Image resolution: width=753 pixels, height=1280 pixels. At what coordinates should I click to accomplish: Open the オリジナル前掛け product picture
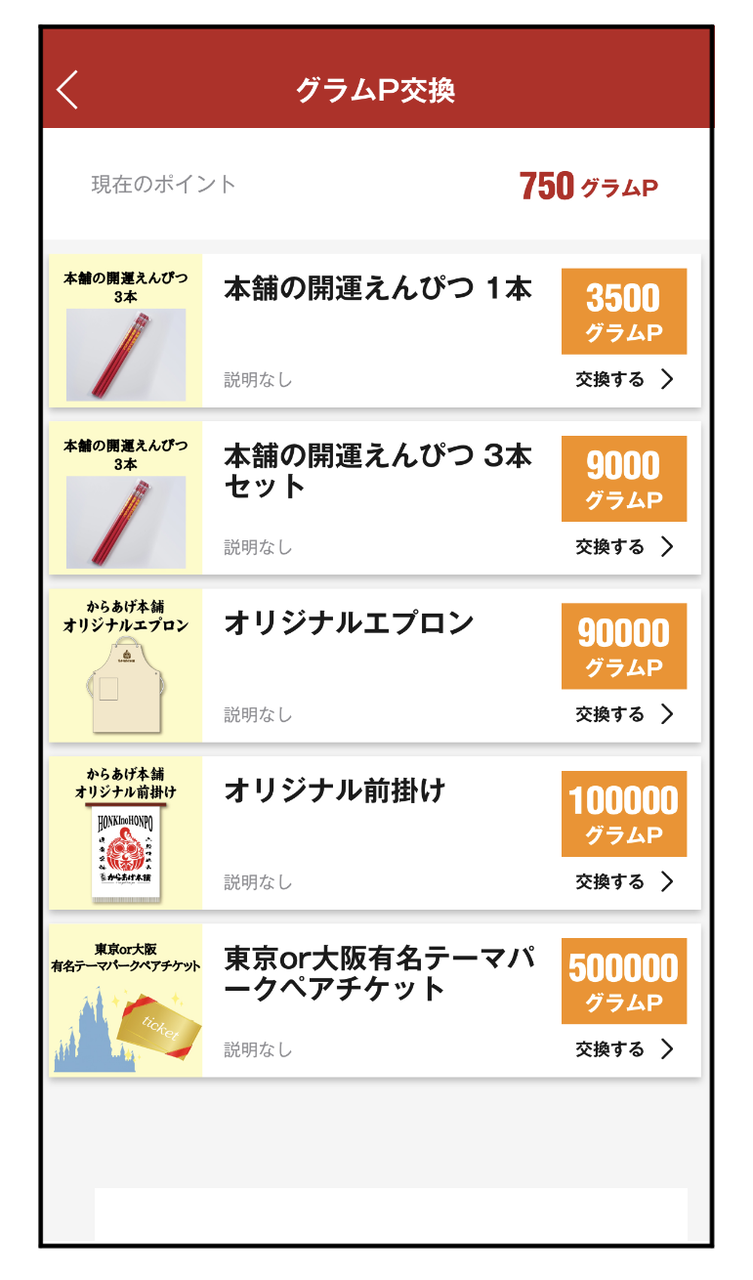pos(126,833)
